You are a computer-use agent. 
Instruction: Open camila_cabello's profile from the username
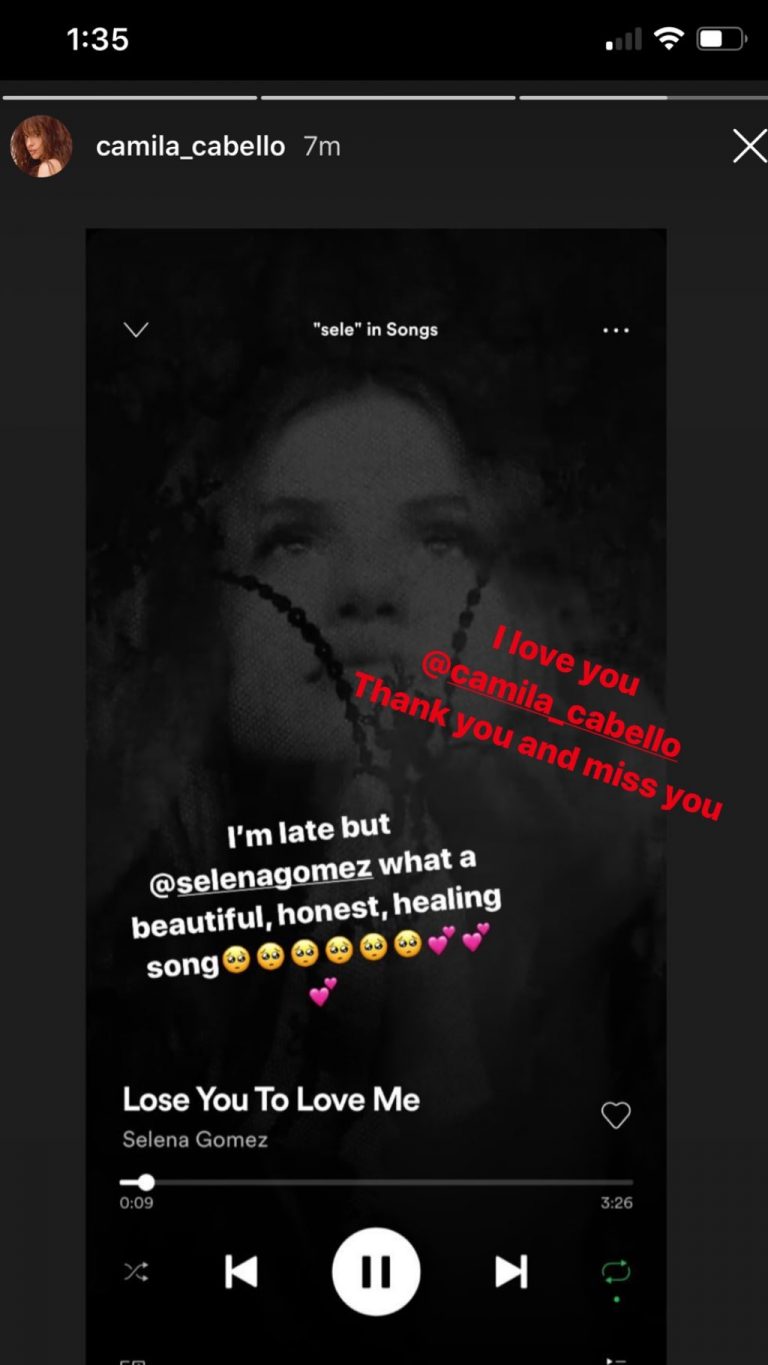[190, 147]
